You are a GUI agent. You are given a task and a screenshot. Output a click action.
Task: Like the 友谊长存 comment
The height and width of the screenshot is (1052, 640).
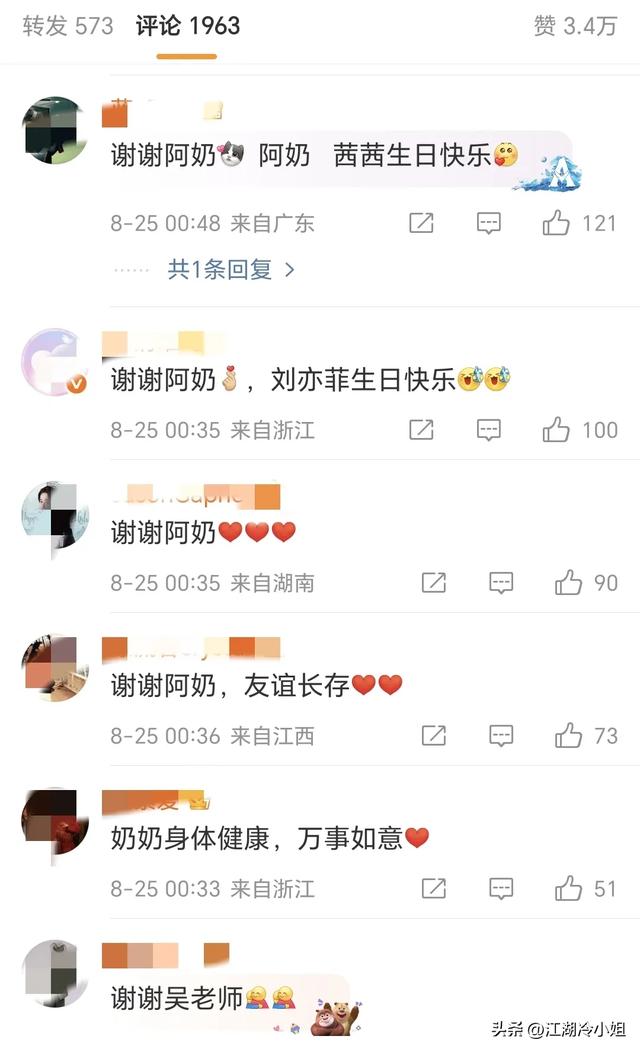(569, 736)
